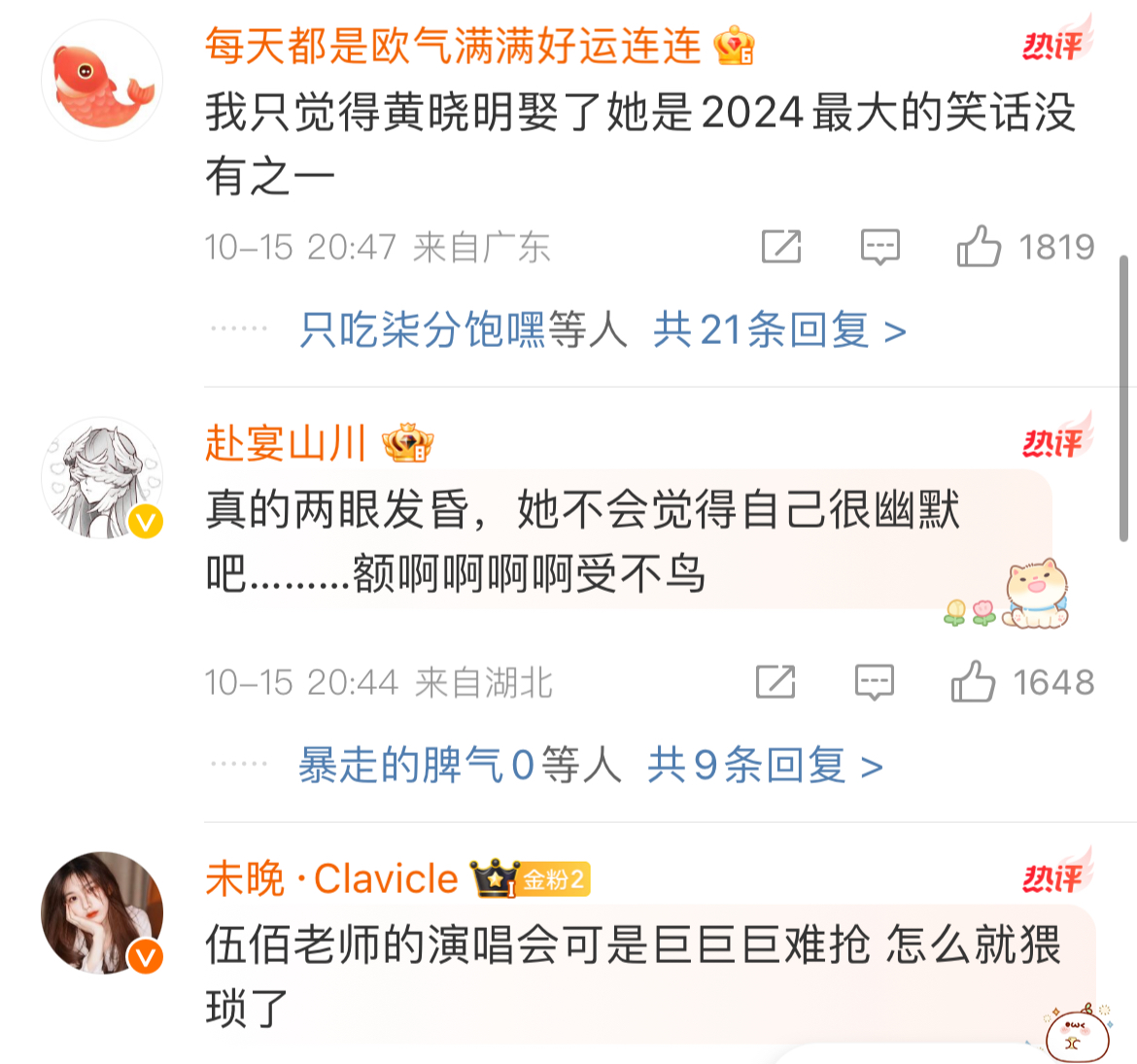The height and width of the screenshot is (1064, 1137).
Task: View all 共9条回复 replies
Action: [x=765, y=766]
